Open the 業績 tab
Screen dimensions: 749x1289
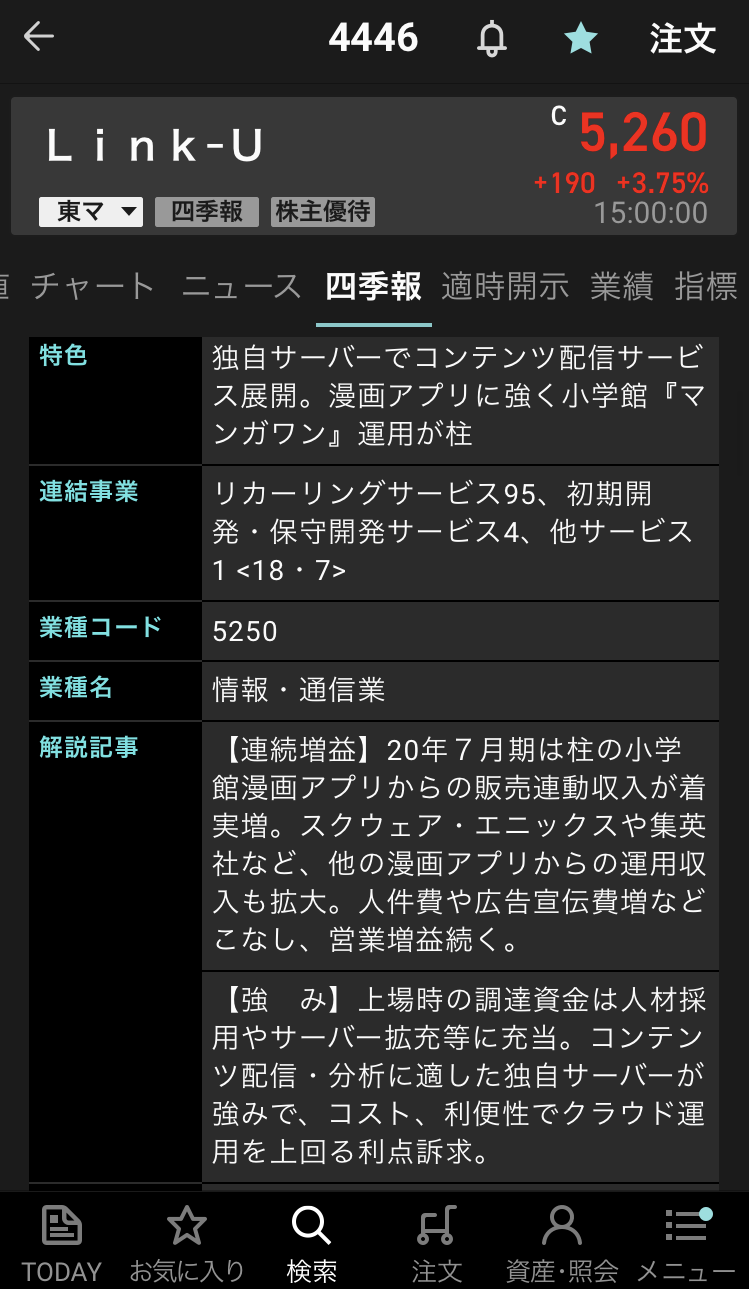621,287
